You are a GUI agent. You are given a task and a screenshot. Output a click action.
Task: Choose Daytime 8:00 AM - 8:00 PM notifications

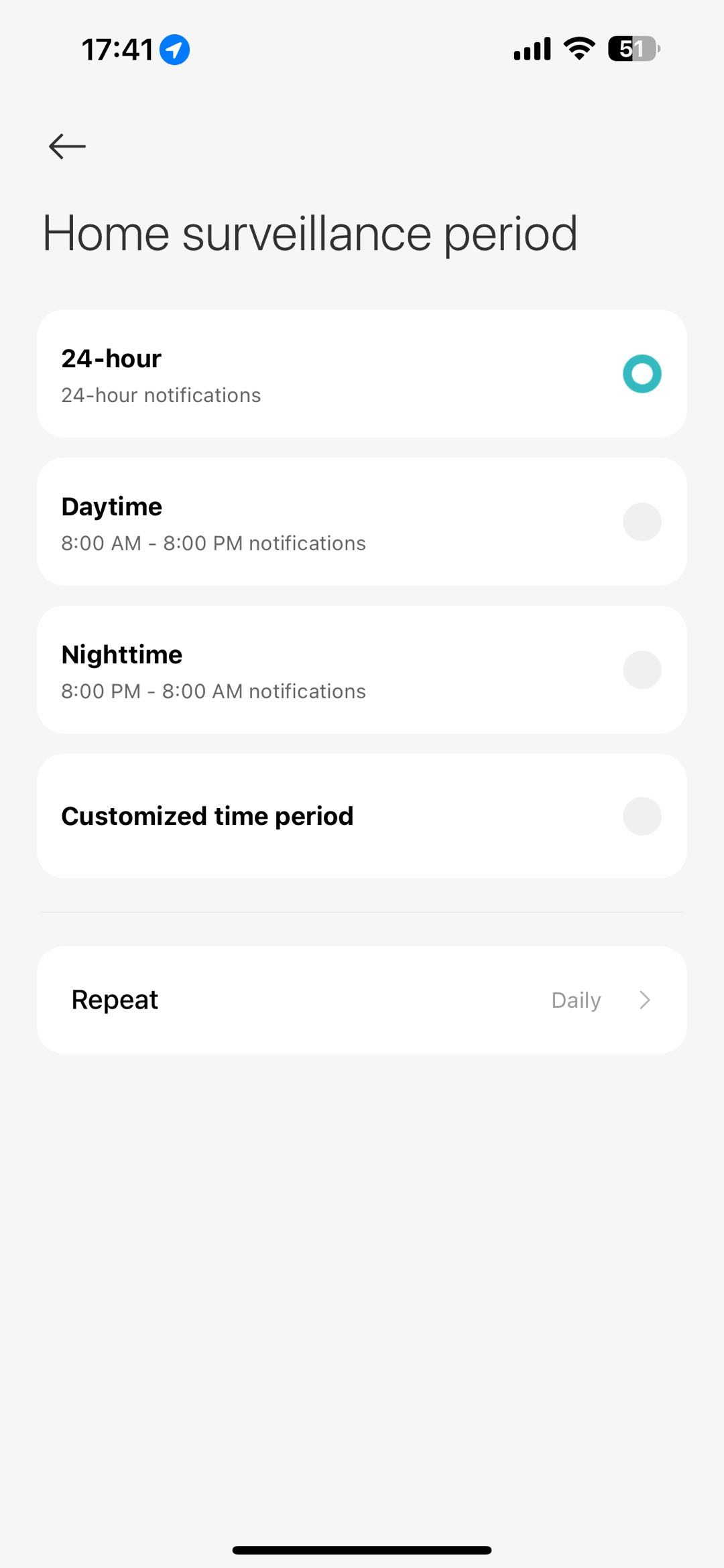641,522
